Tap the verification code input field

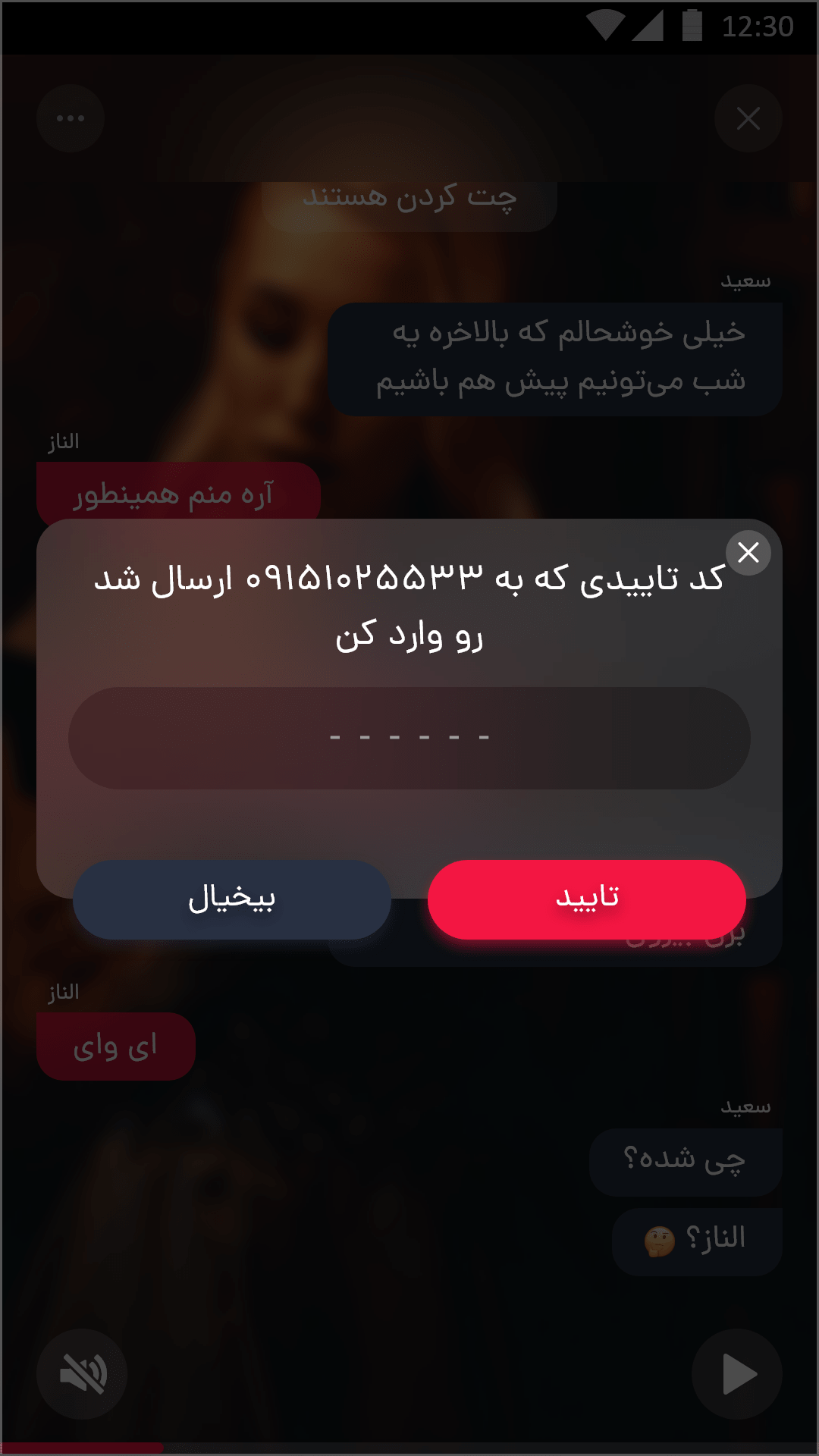pos(409,738)
